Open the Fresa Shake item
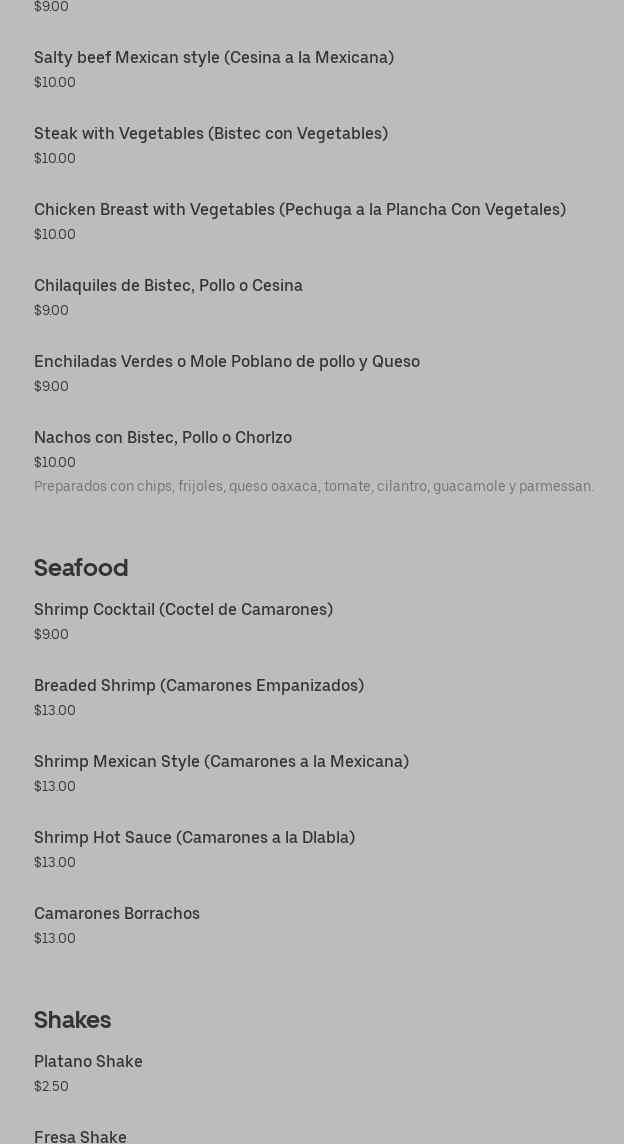The width and height of the screenshot is (624, 1144). coord(80,1136)
